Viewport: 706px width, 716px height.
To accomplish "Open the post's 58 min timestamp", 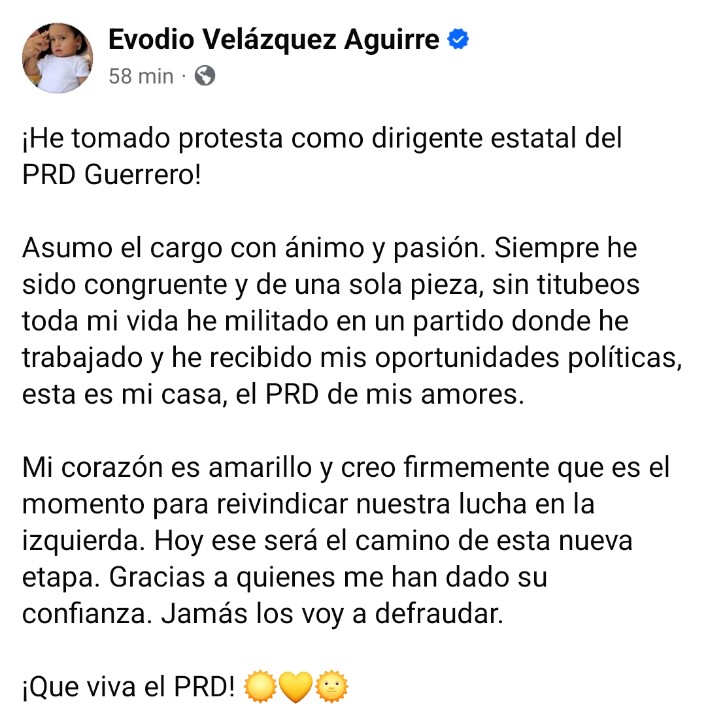I will coord(140,76).
